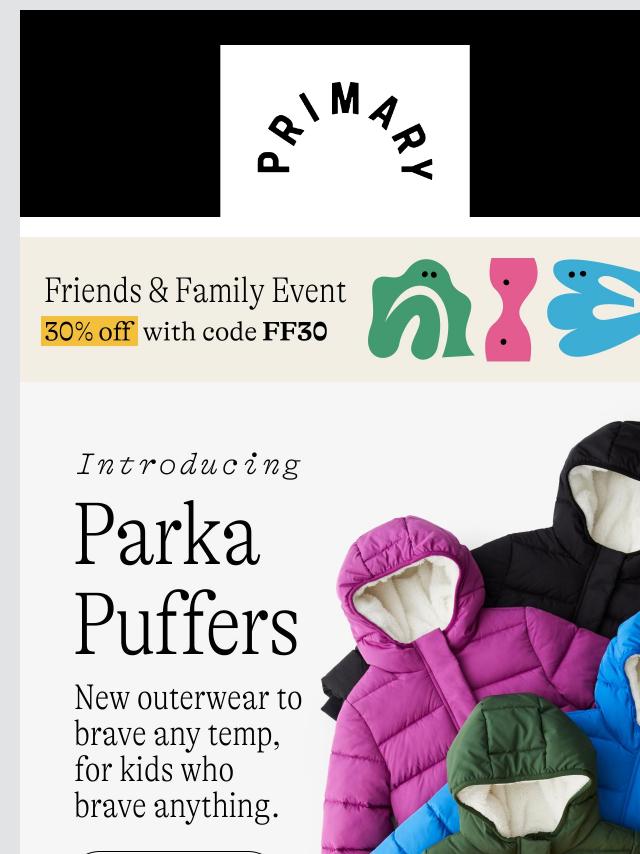Open the Friends & Family Event banner
The width and height of the screenshot is (640, 854).
pyautogui.click(x=330, y=310)
